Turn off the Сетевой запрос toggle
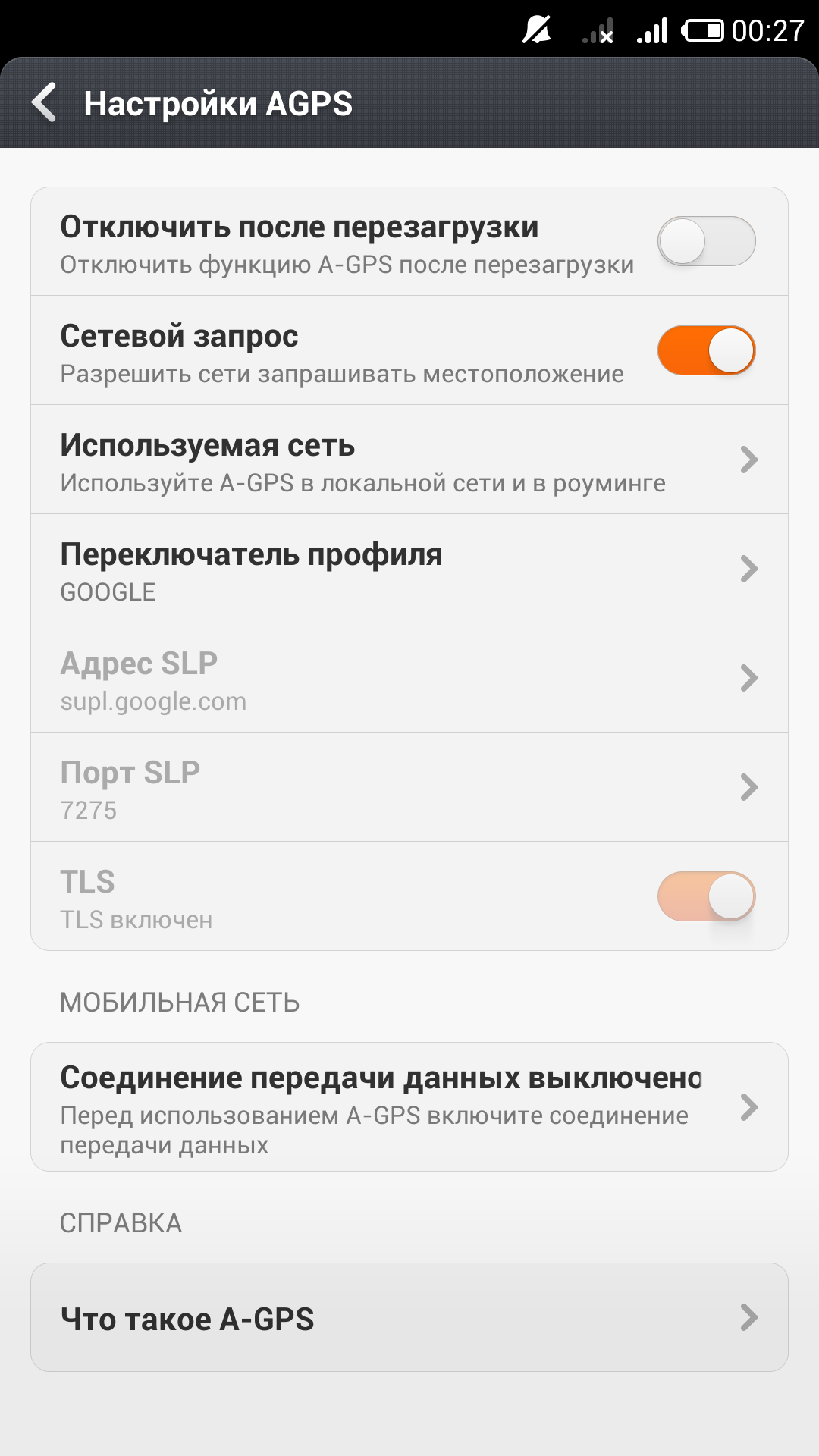The image size is (819, 1456). 706,350
